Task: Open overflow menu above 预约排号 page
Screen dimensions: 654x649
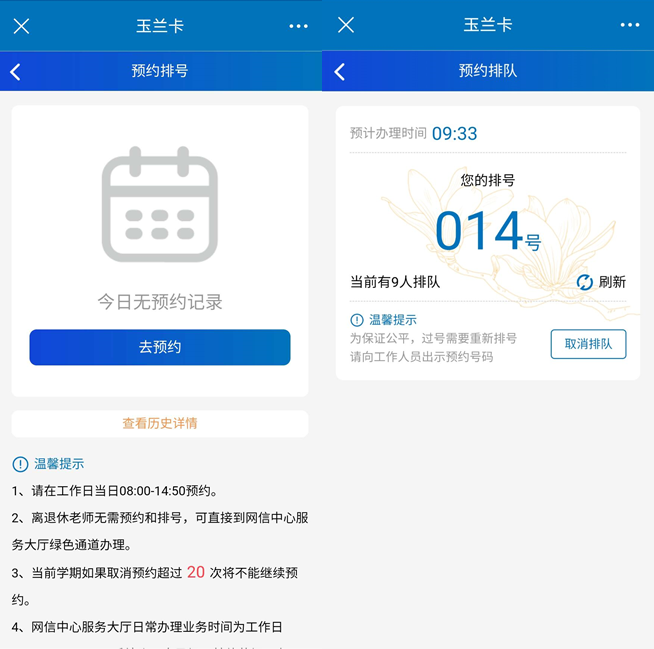Action: coord(298,26)
